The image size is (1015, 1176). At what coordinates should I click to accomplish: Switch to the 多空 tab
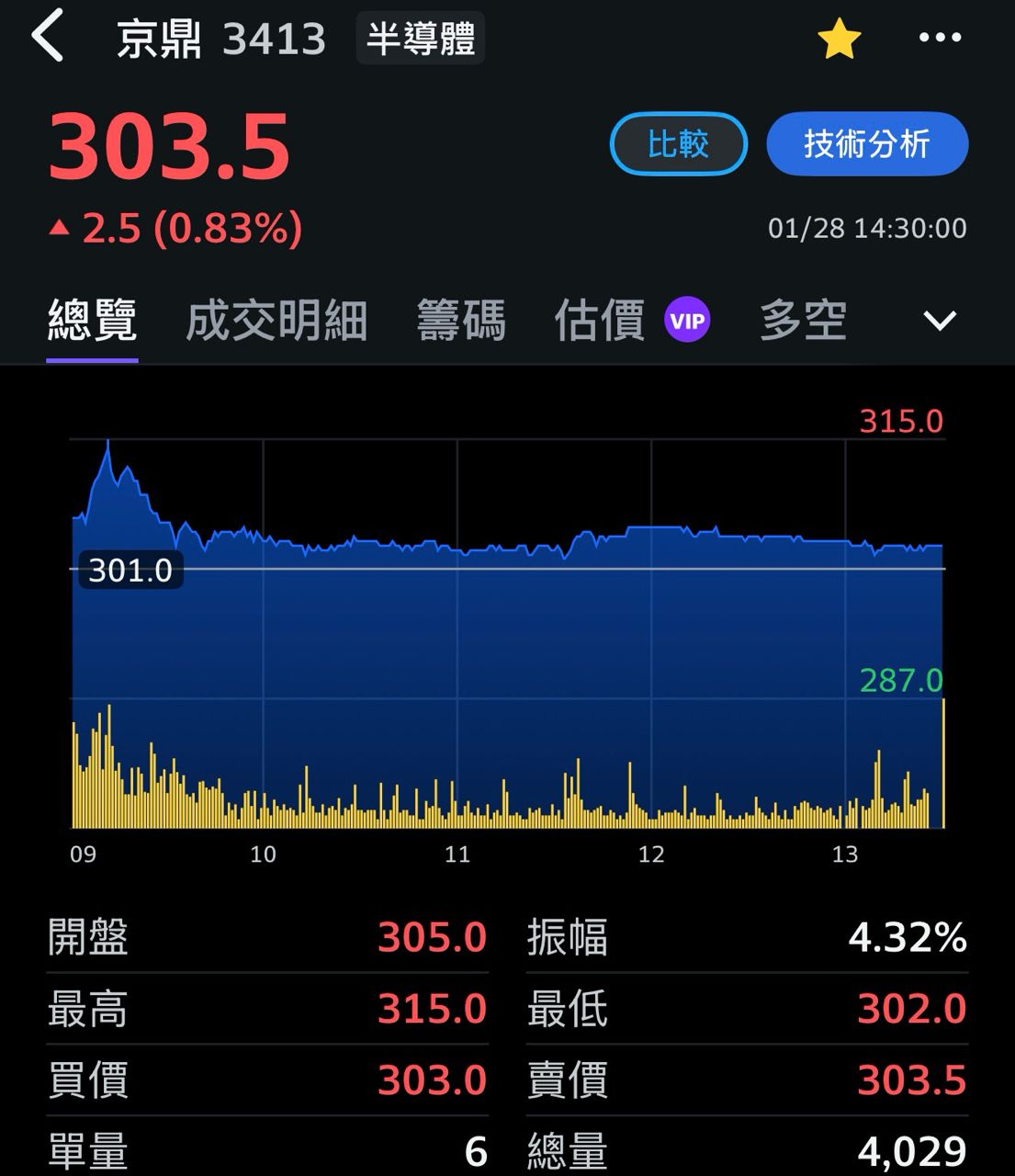tap(803, 321)
